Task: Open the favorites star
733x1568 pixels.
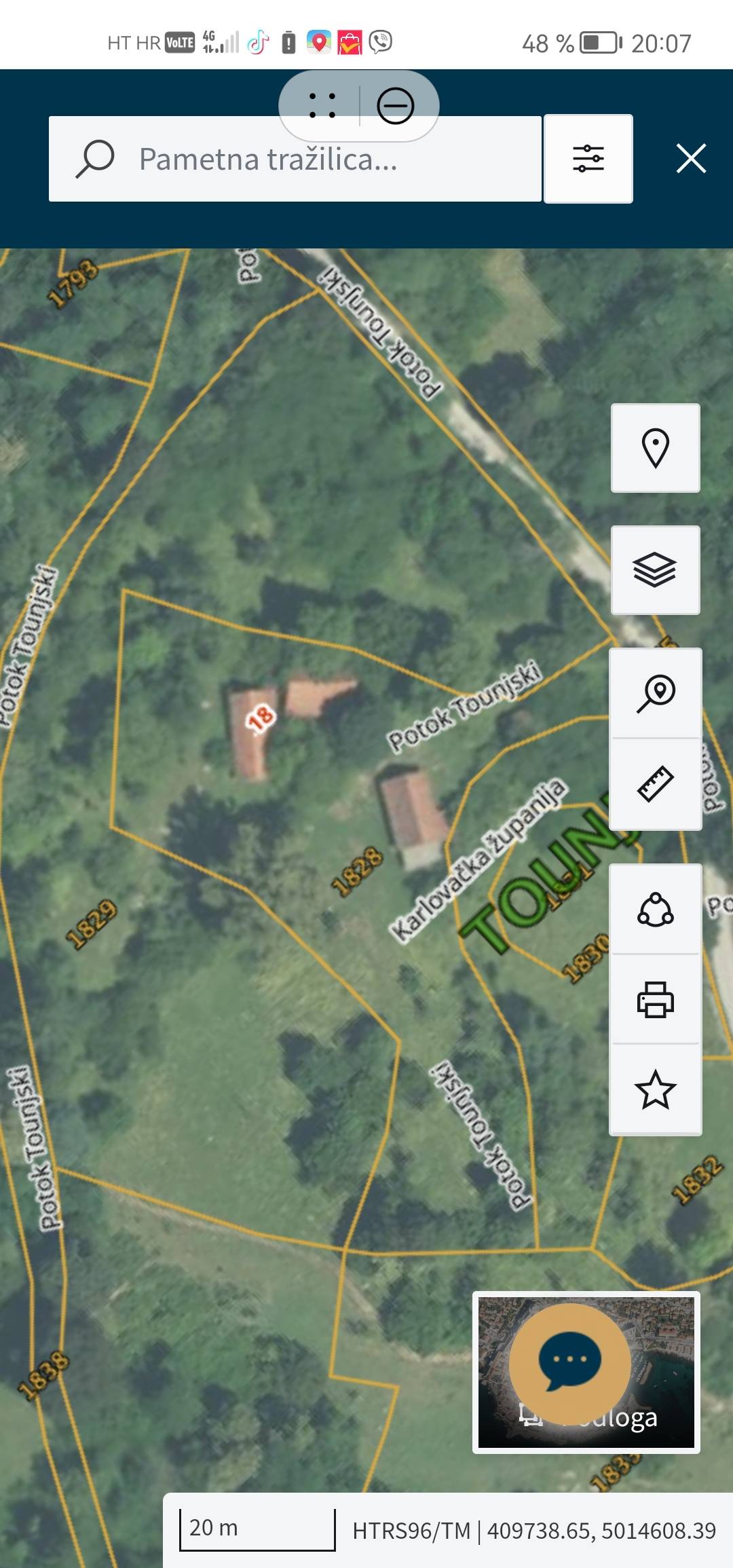Action: point(655,1089)
